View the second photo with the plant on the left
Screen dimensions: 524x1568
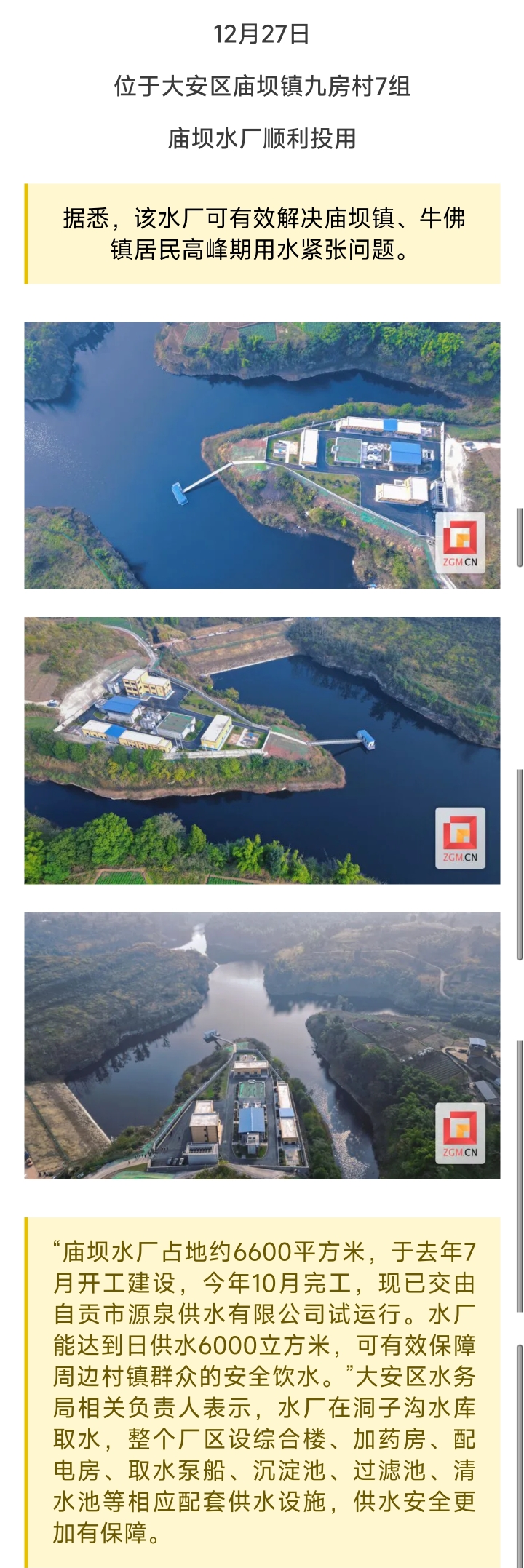point(262,750)
